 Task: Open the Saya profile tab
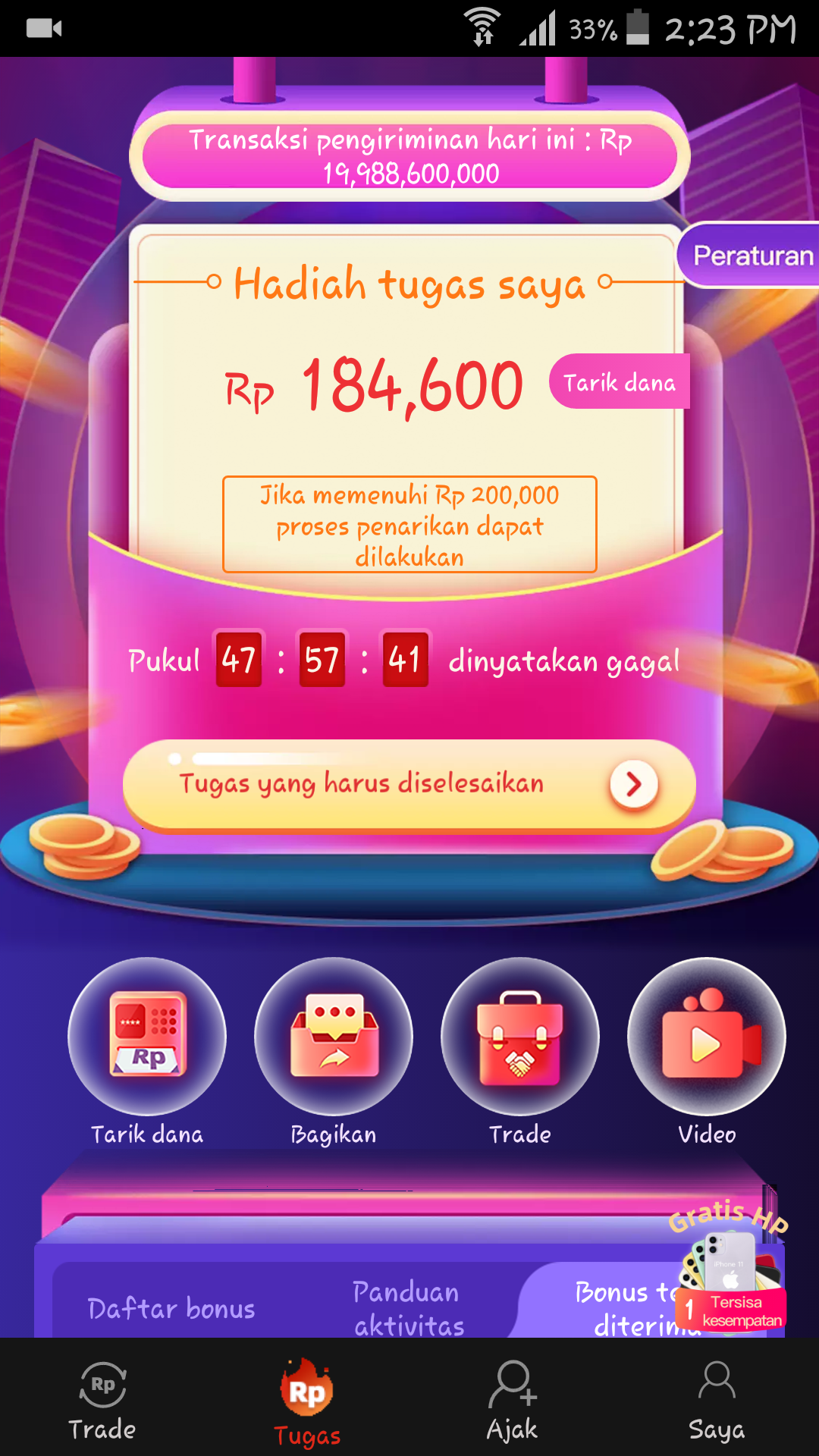[x=717, y=1401]
